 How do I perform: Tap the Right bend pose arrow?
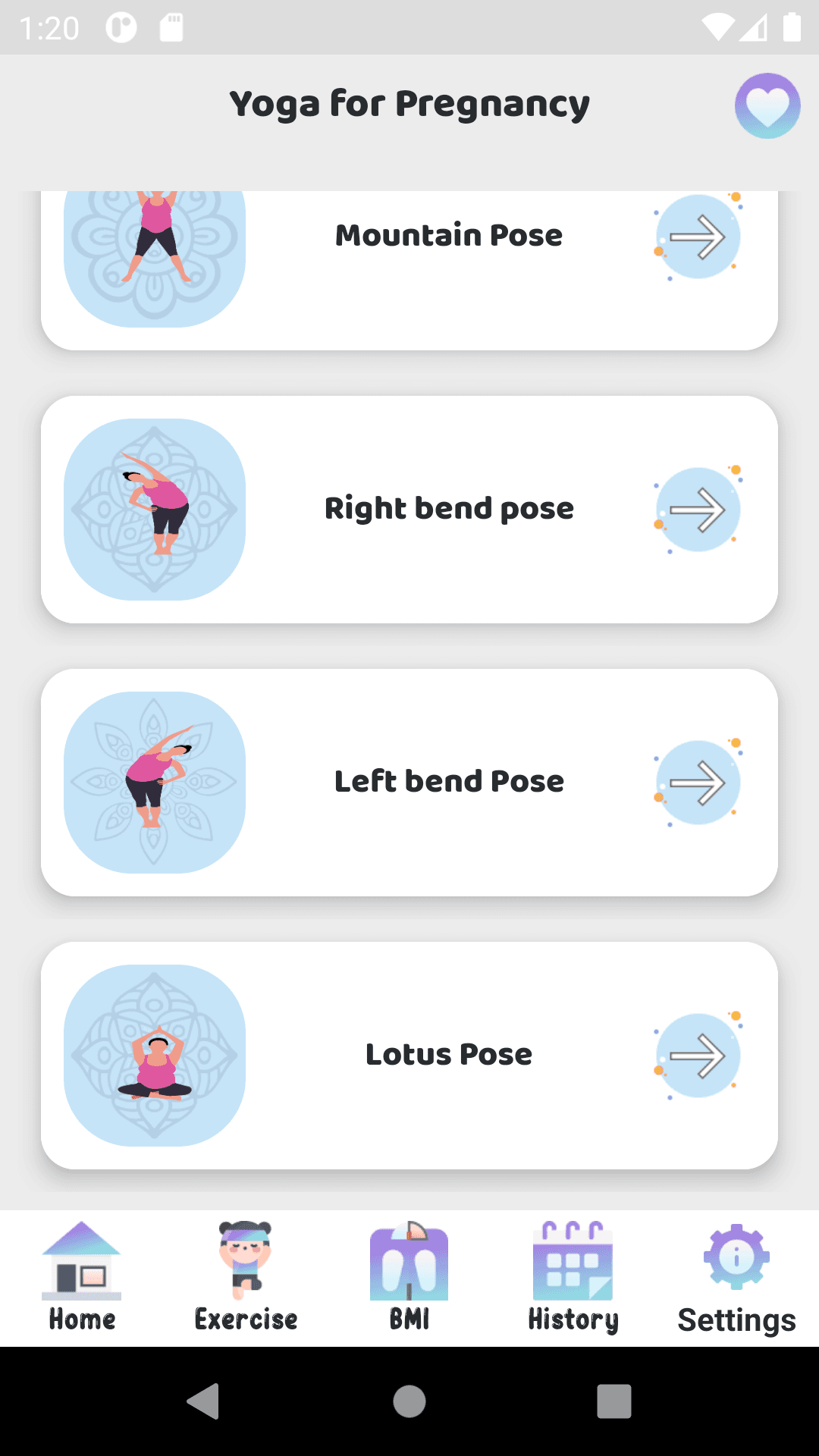click(x=697, y=509)
